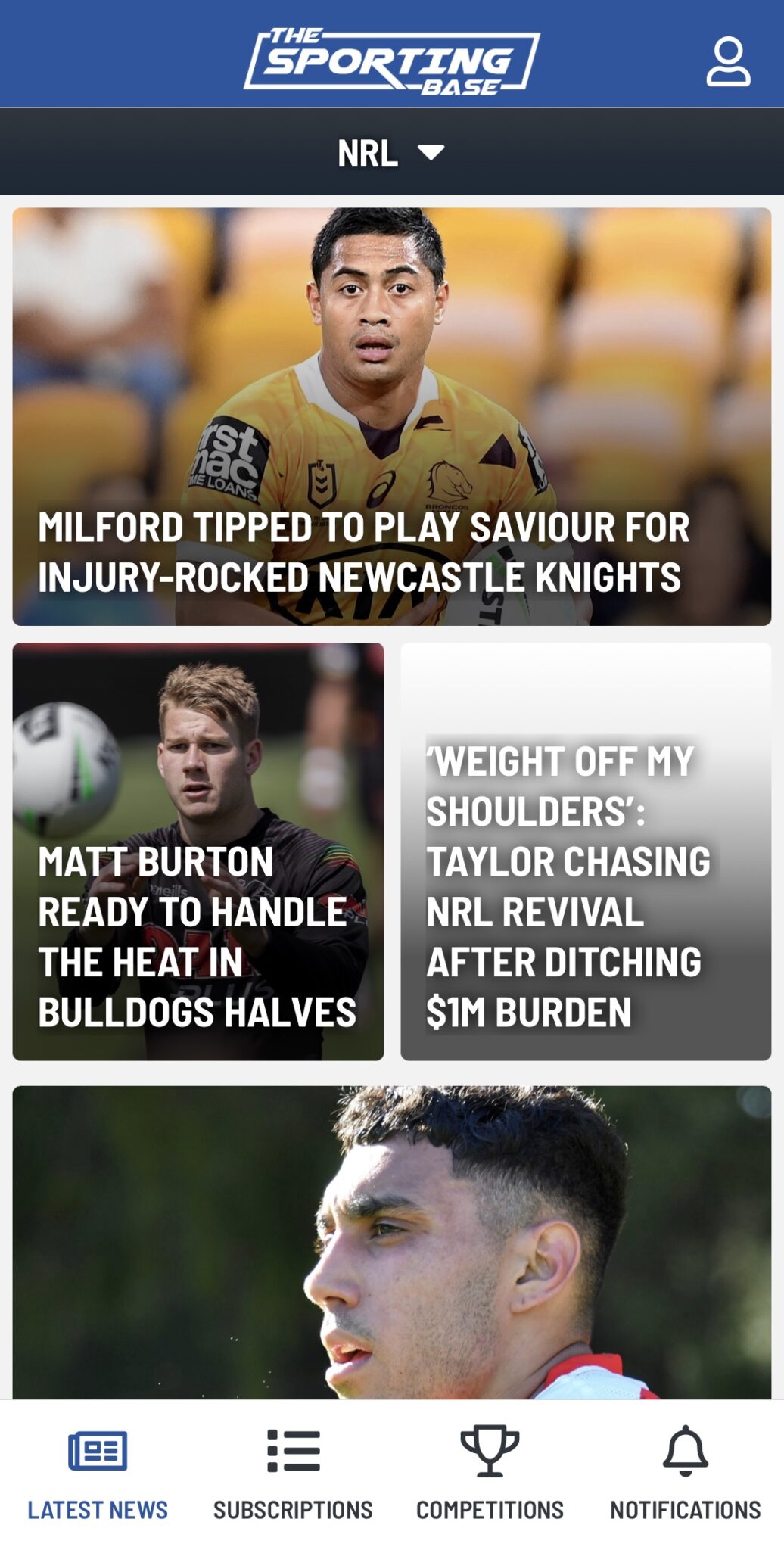Open sport category picker below the header
This screenshot has height=1550, width=784.
392,153
